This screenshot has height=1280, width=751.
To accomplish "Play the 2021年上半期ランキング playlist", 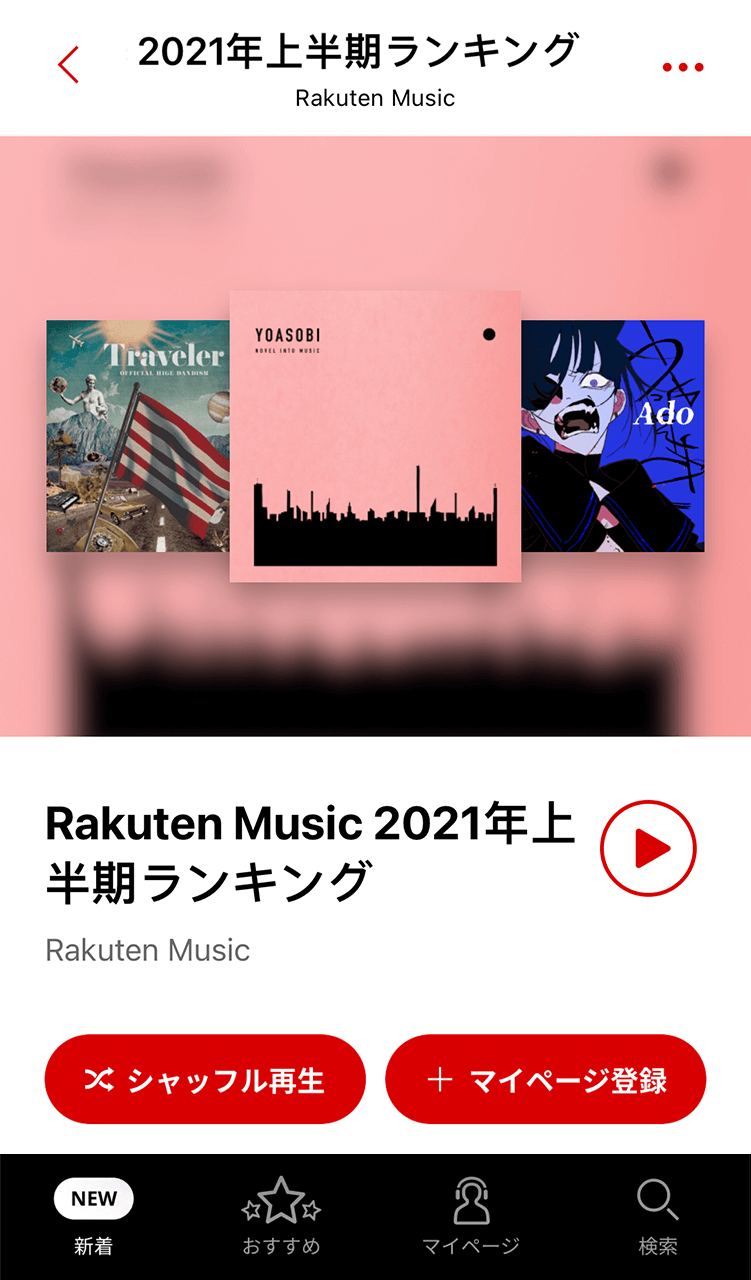I will pos(648,848).
